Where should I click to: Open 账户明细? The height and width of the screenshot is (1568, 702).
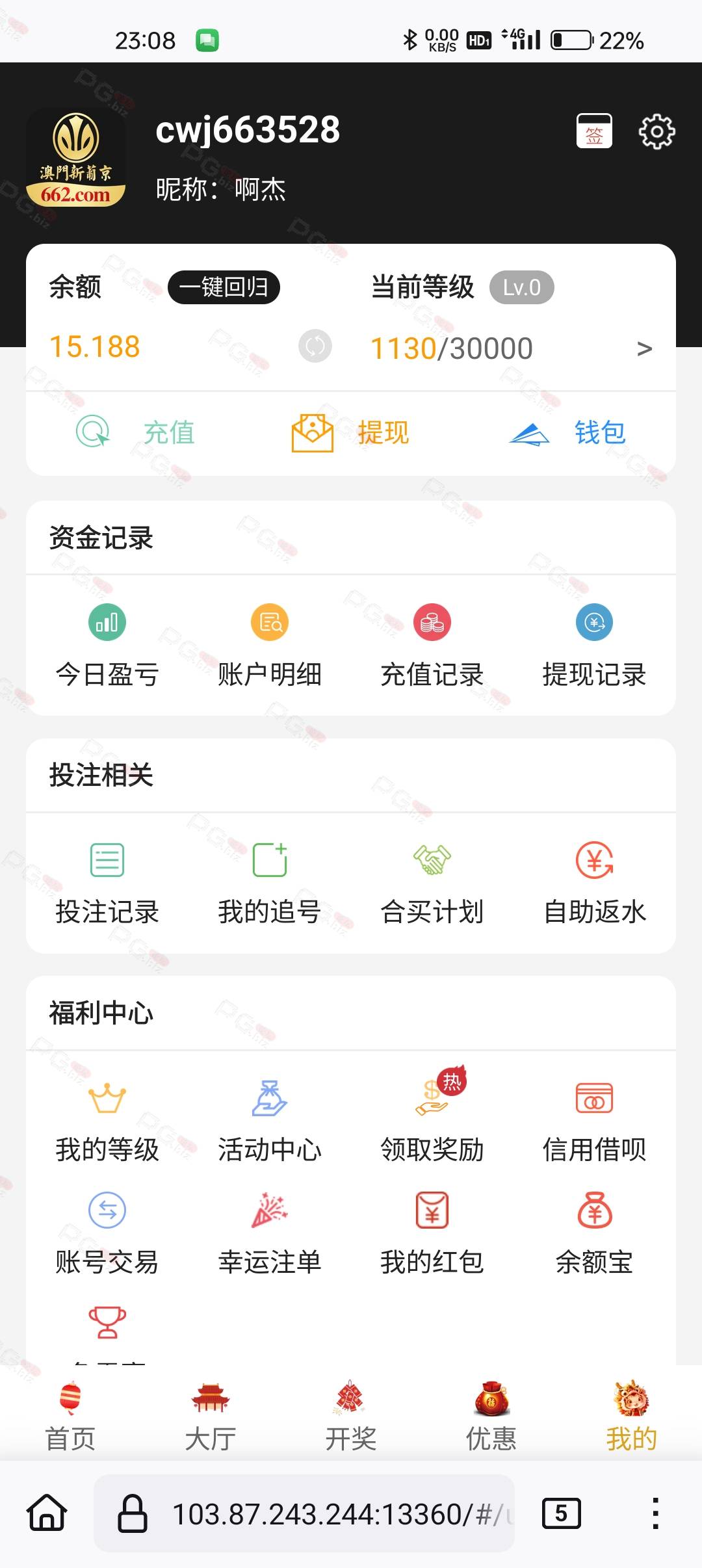(x=270, y=646)
